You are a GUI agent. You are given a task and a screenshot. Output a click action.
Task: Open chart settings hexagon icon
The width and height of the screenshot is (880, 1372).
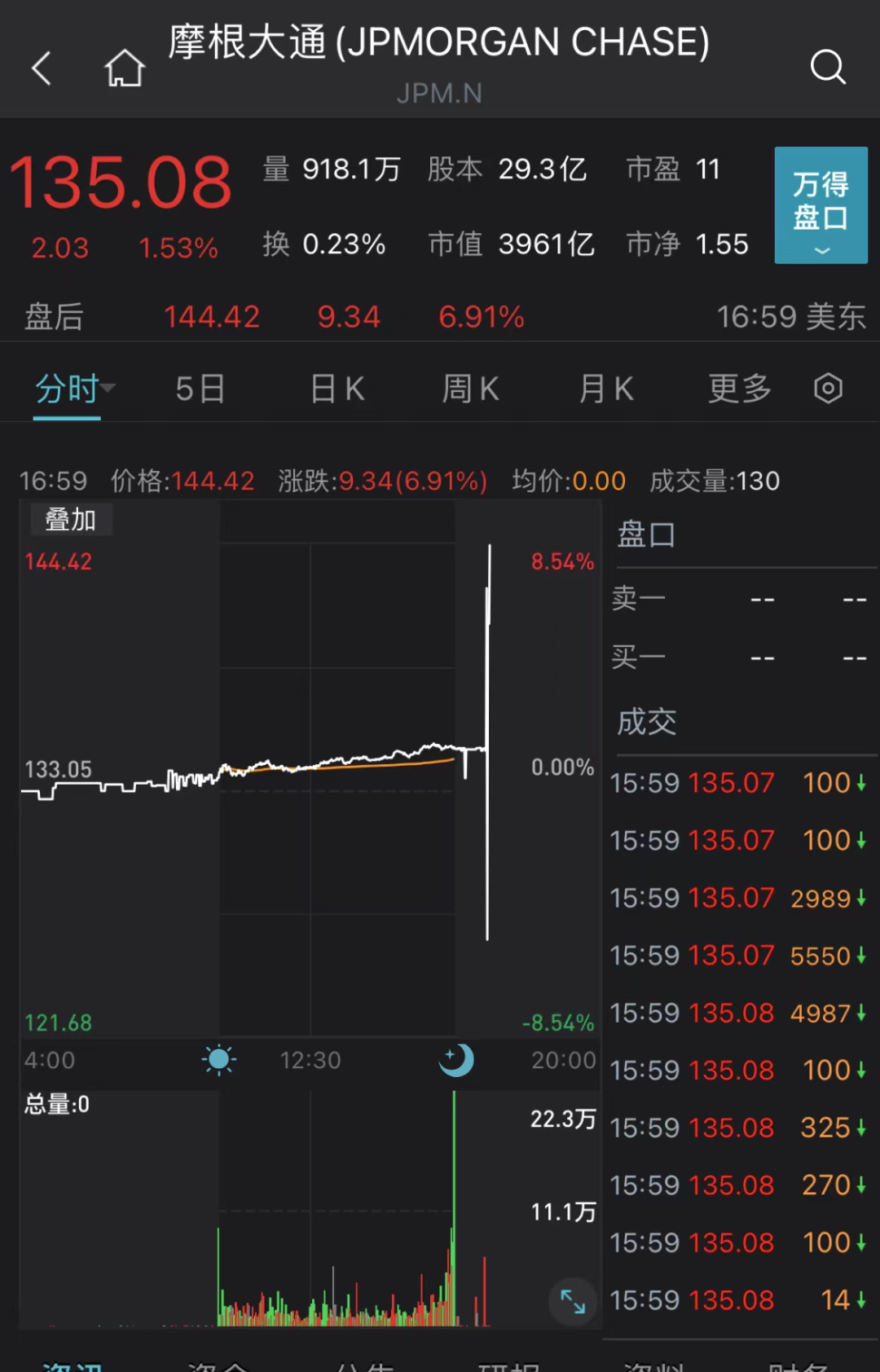coord(828,389)
